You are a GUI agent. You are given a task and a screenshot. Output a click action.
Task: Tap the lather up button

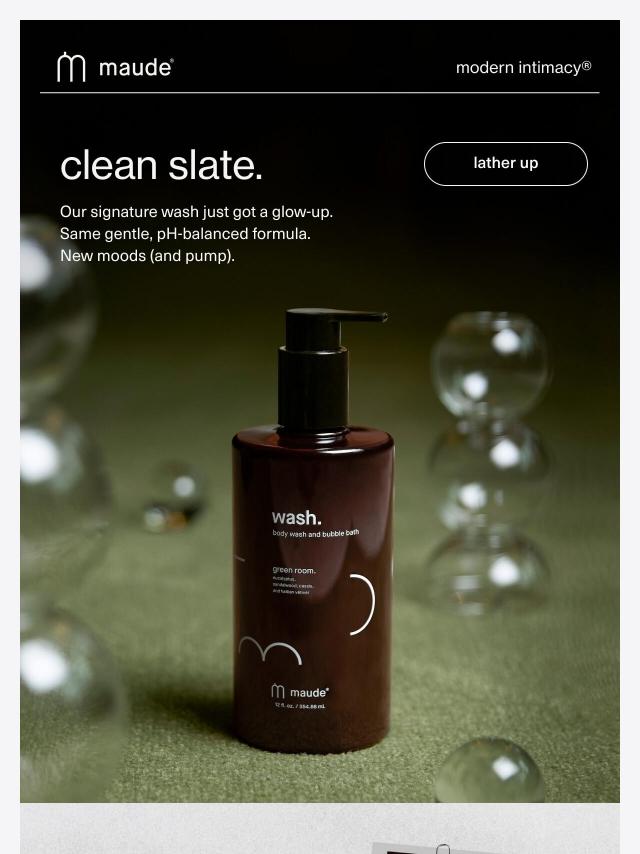click(x=505, y=163)
